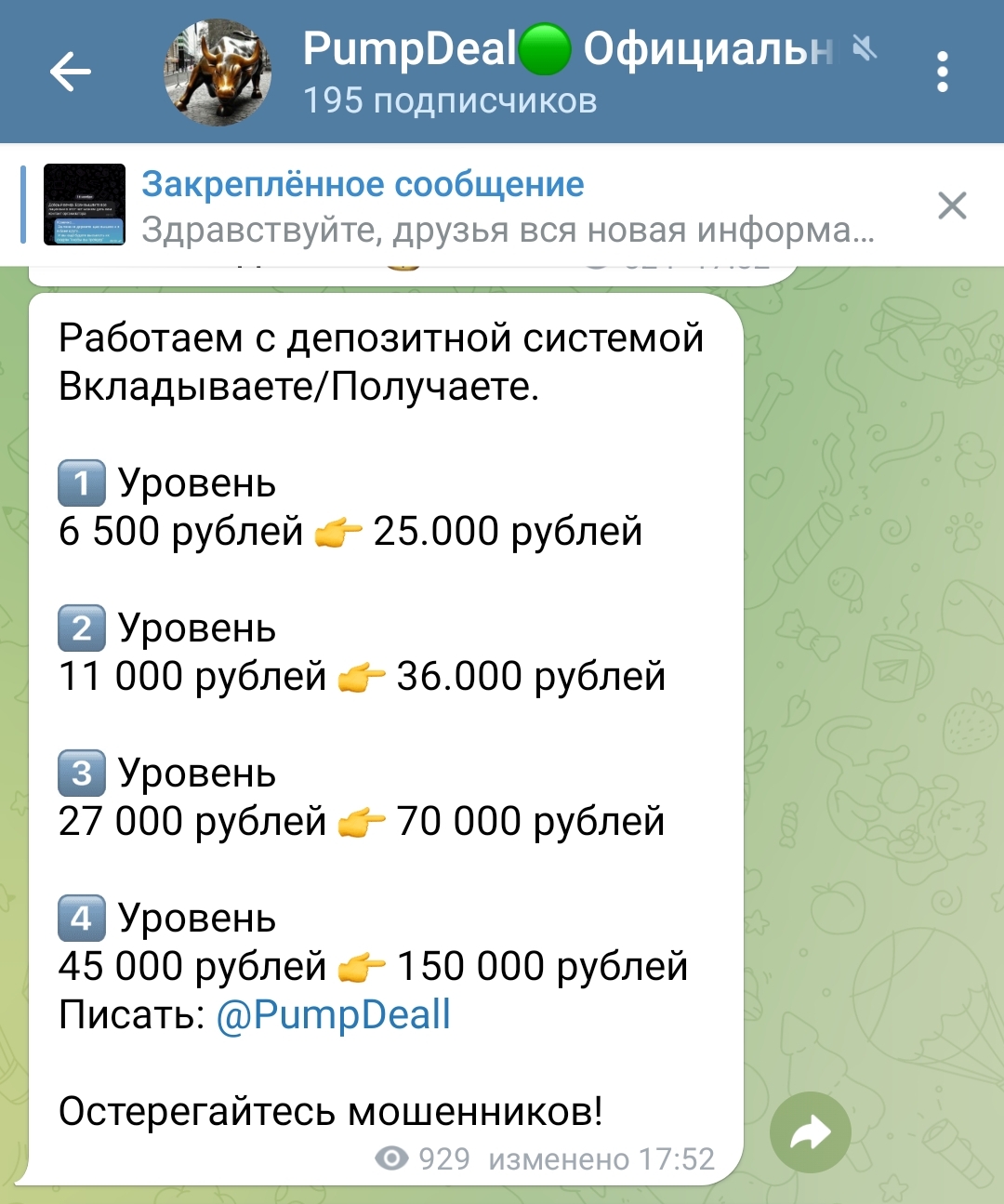The height and width of the screenshot is (1204, 1004).
Task: Open the PumpDeal channel profile header
Action: [521, 73]
